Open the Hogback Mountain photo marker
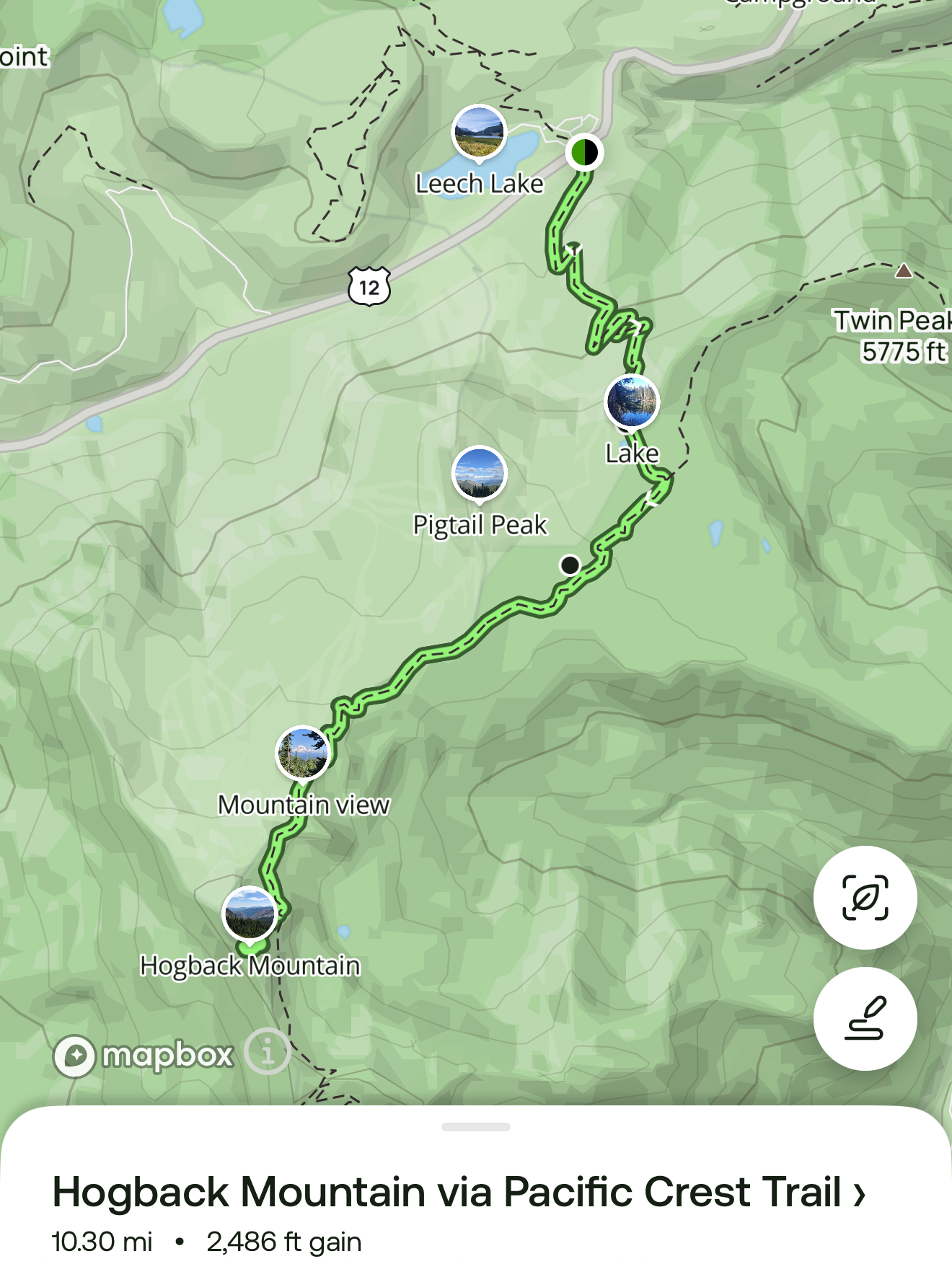The width and height of the screenshot is (952, 1264). (x=249, y=913)
